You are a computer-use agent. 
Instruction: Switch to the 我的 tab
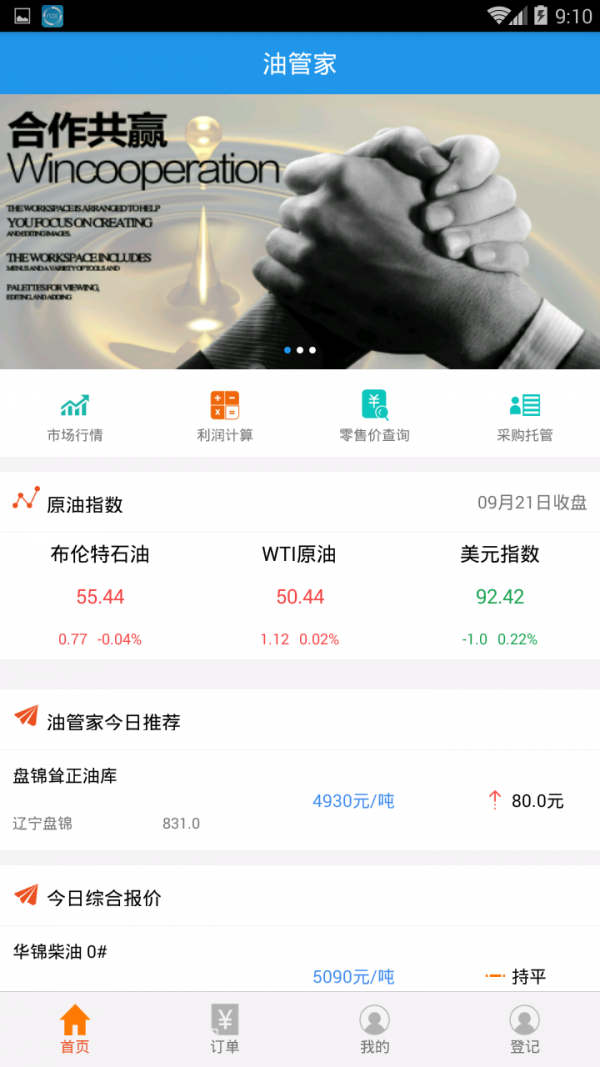pyautogui.click(x=375, y=1030)
